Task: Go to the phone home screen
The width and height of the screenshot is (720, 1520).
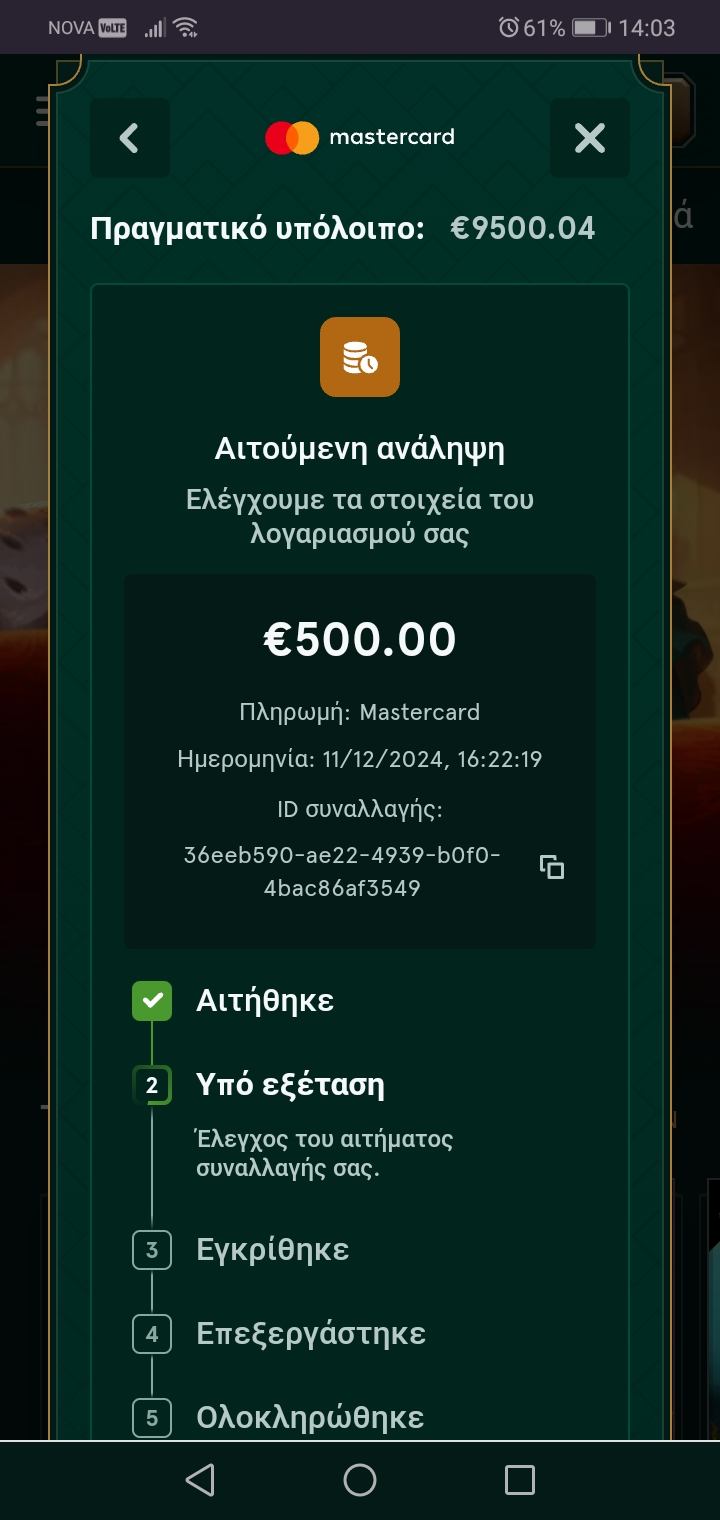Action: [360, 1480]
